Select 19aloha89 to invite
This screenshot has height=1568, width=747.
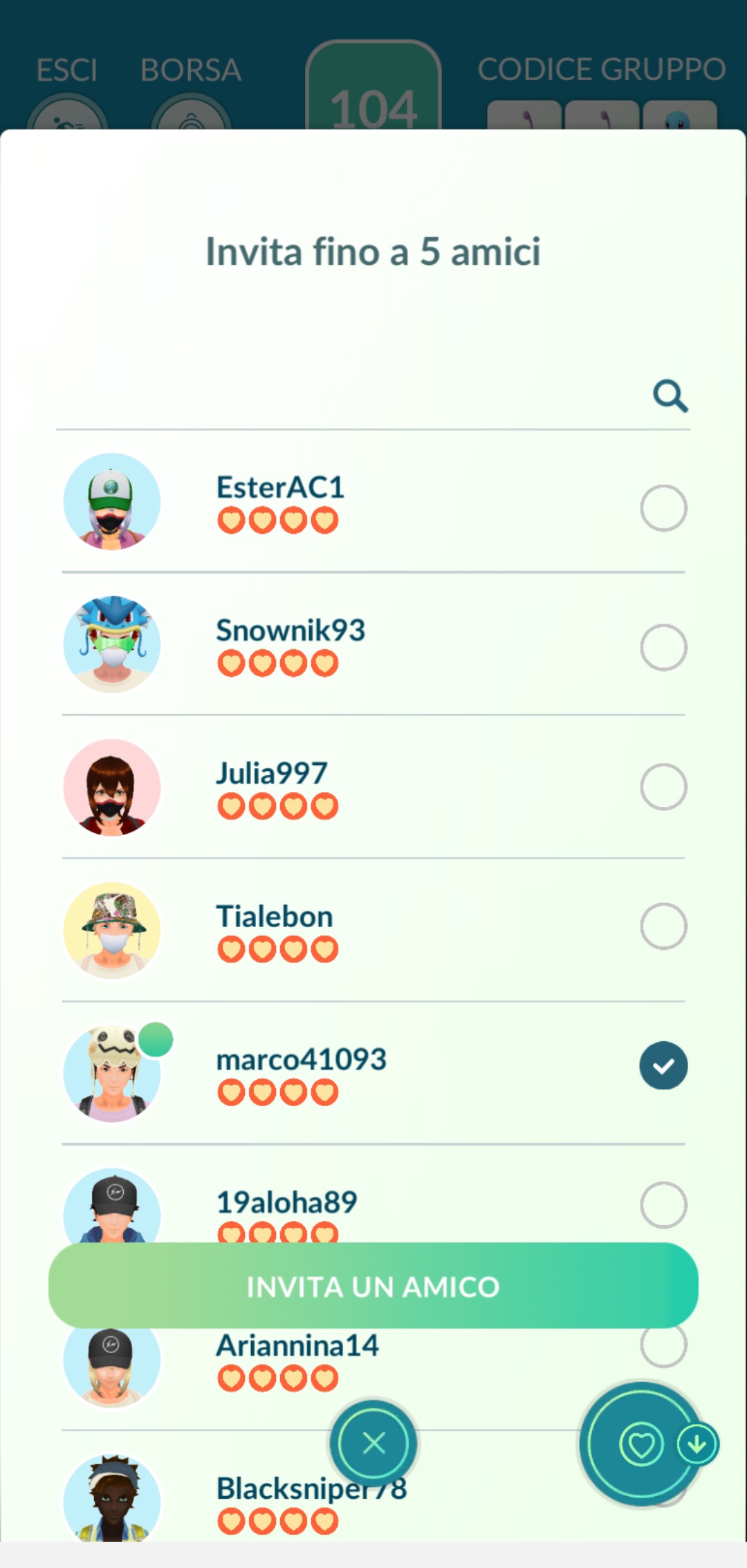tap(663, 1205)
